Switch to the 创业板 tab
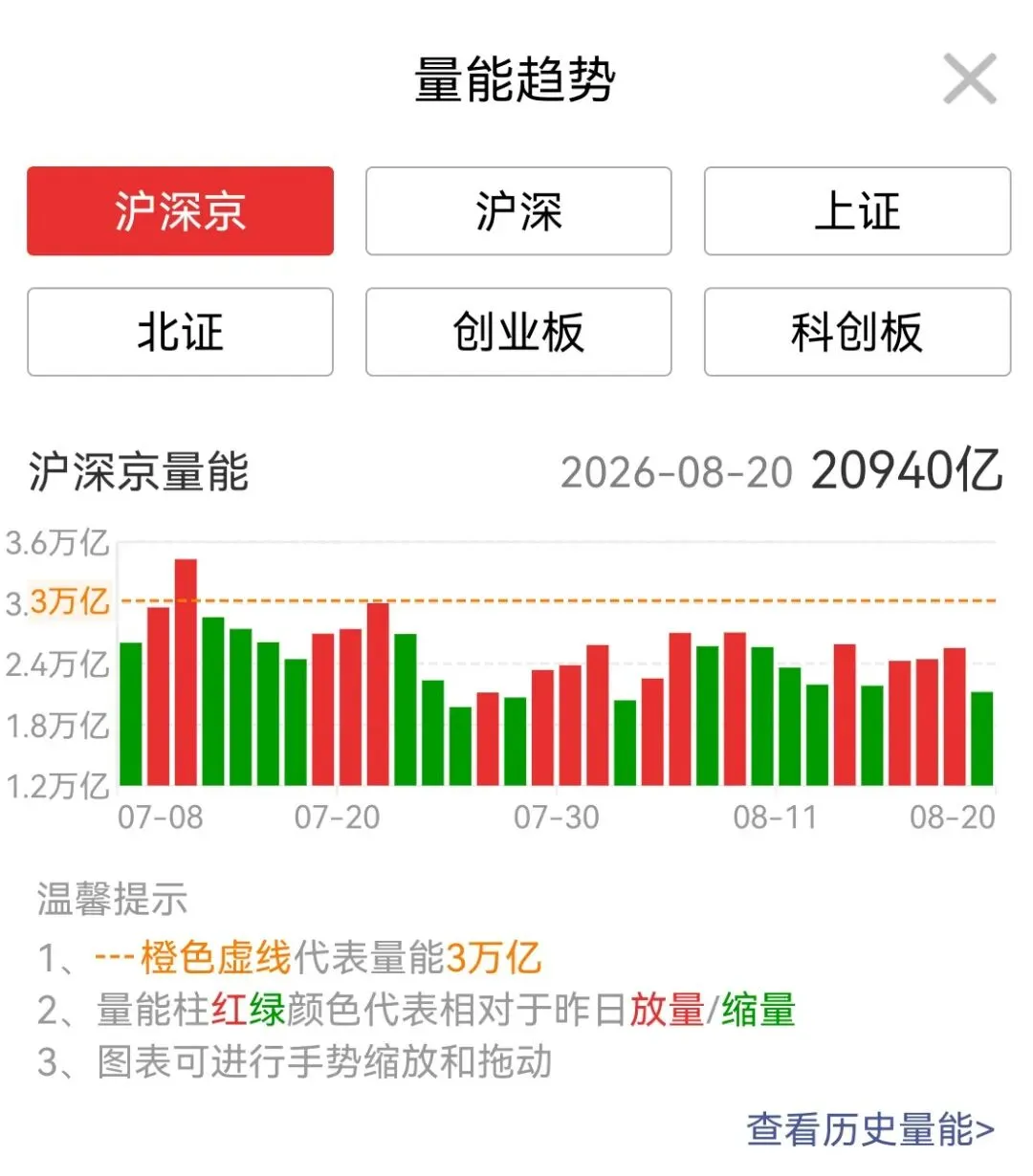The width and height of the screenshot is (1033, 1176). click(518, 332)
